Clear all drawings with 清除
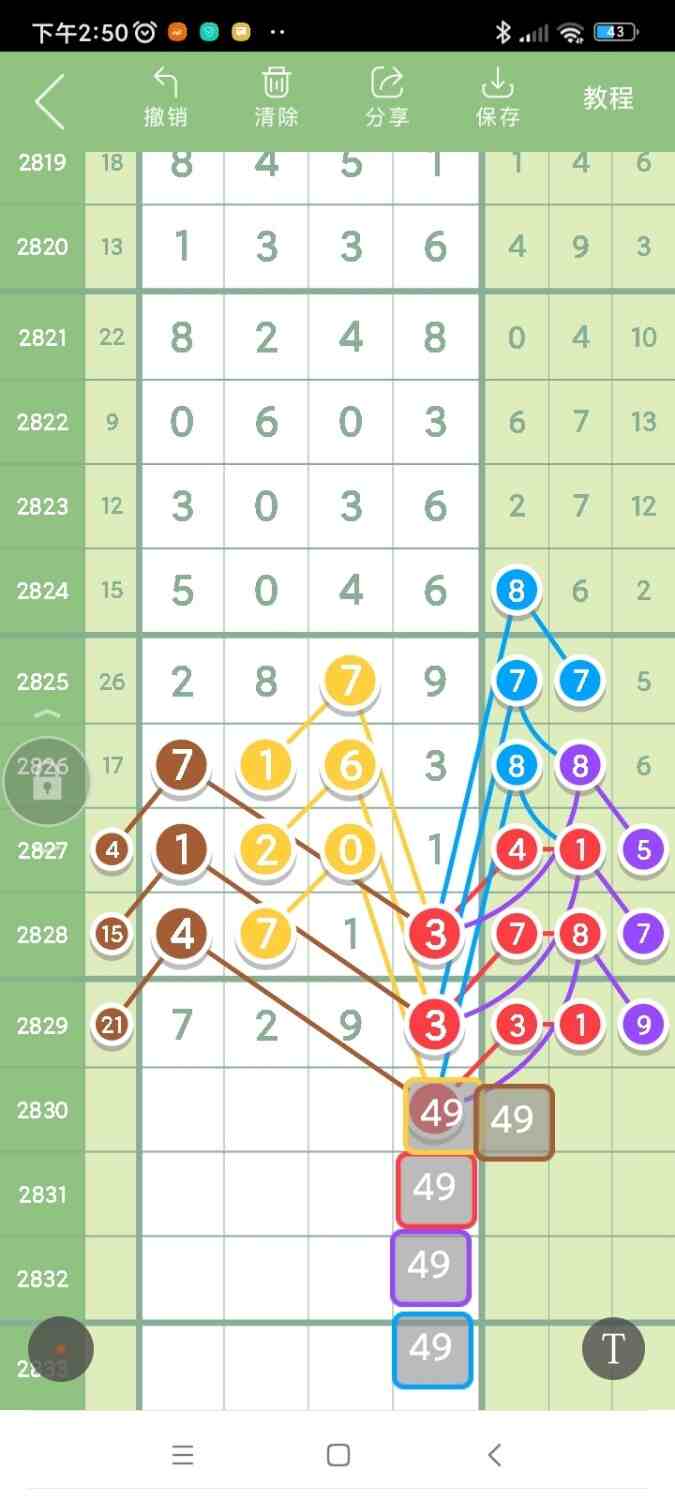Screen dimensions: 675x1500 point(276,98)
